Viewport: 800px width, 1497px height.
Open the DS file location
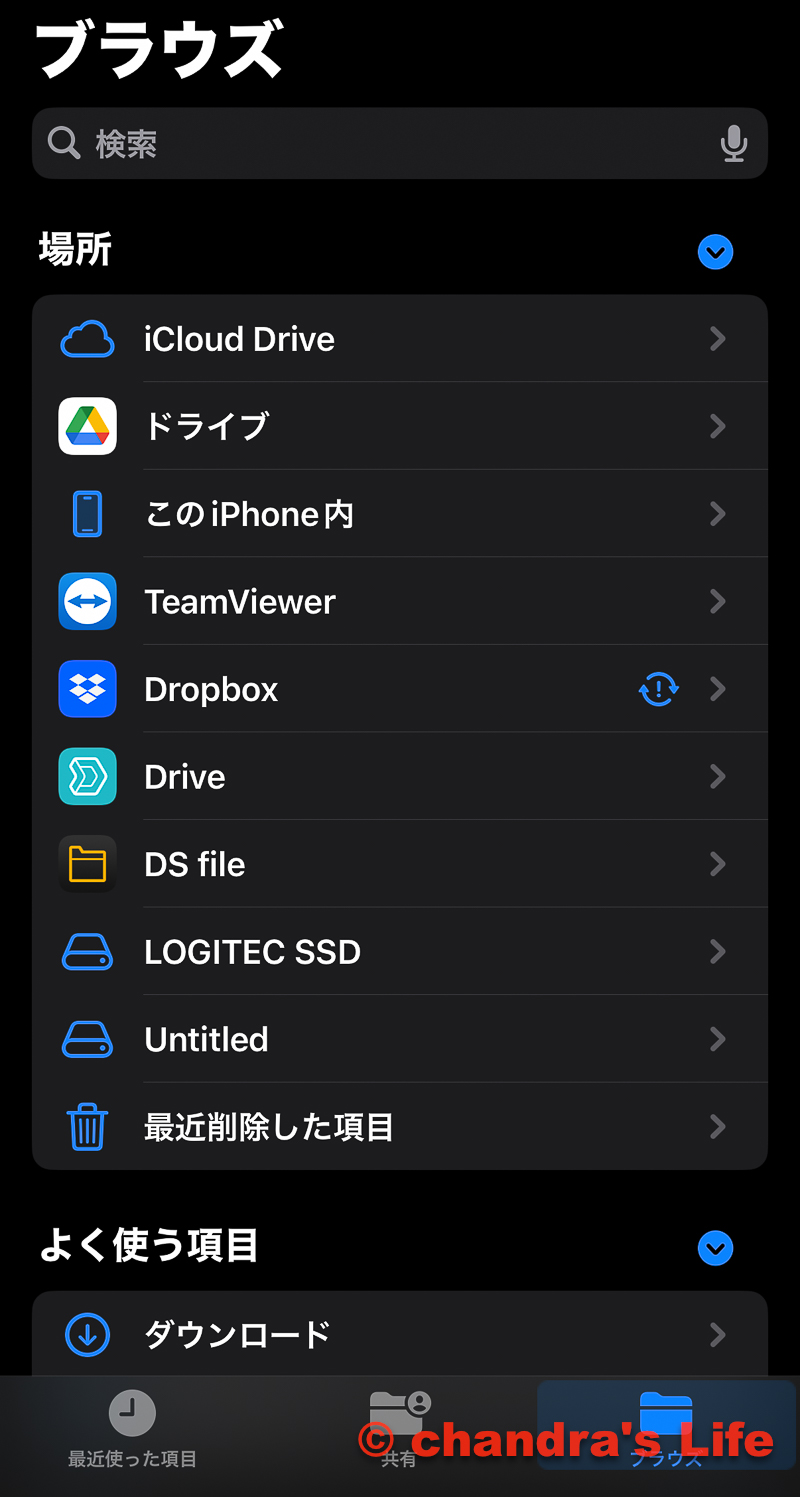point(400,864)
